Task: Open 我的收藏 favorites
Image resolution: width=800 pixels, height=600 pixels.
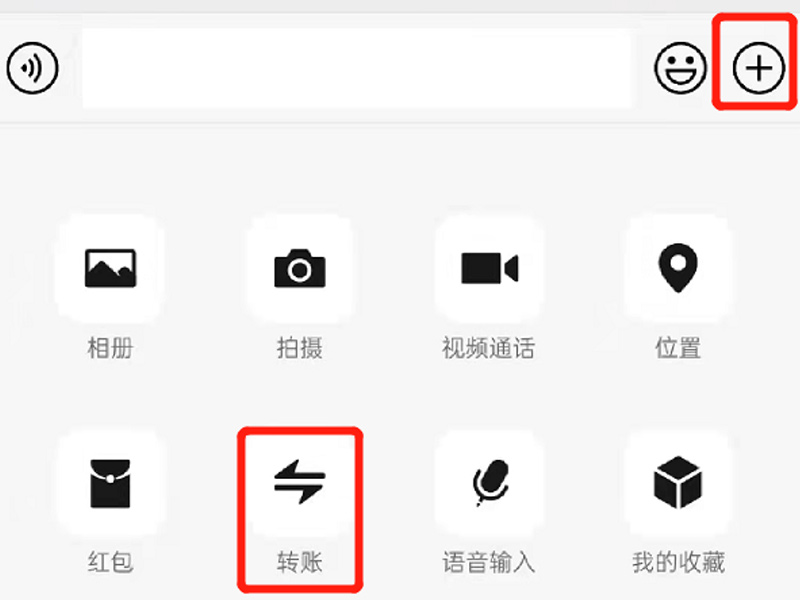Action: click(678, 485)
